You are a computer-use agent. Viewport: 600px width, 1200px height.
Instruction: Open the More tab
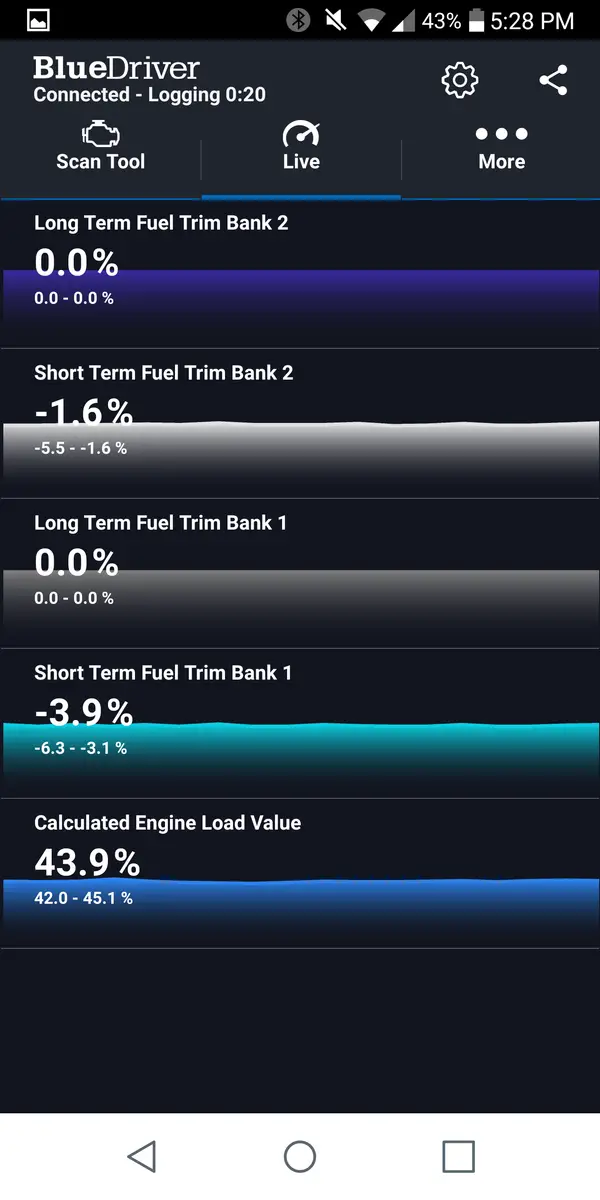coord(501,148)
